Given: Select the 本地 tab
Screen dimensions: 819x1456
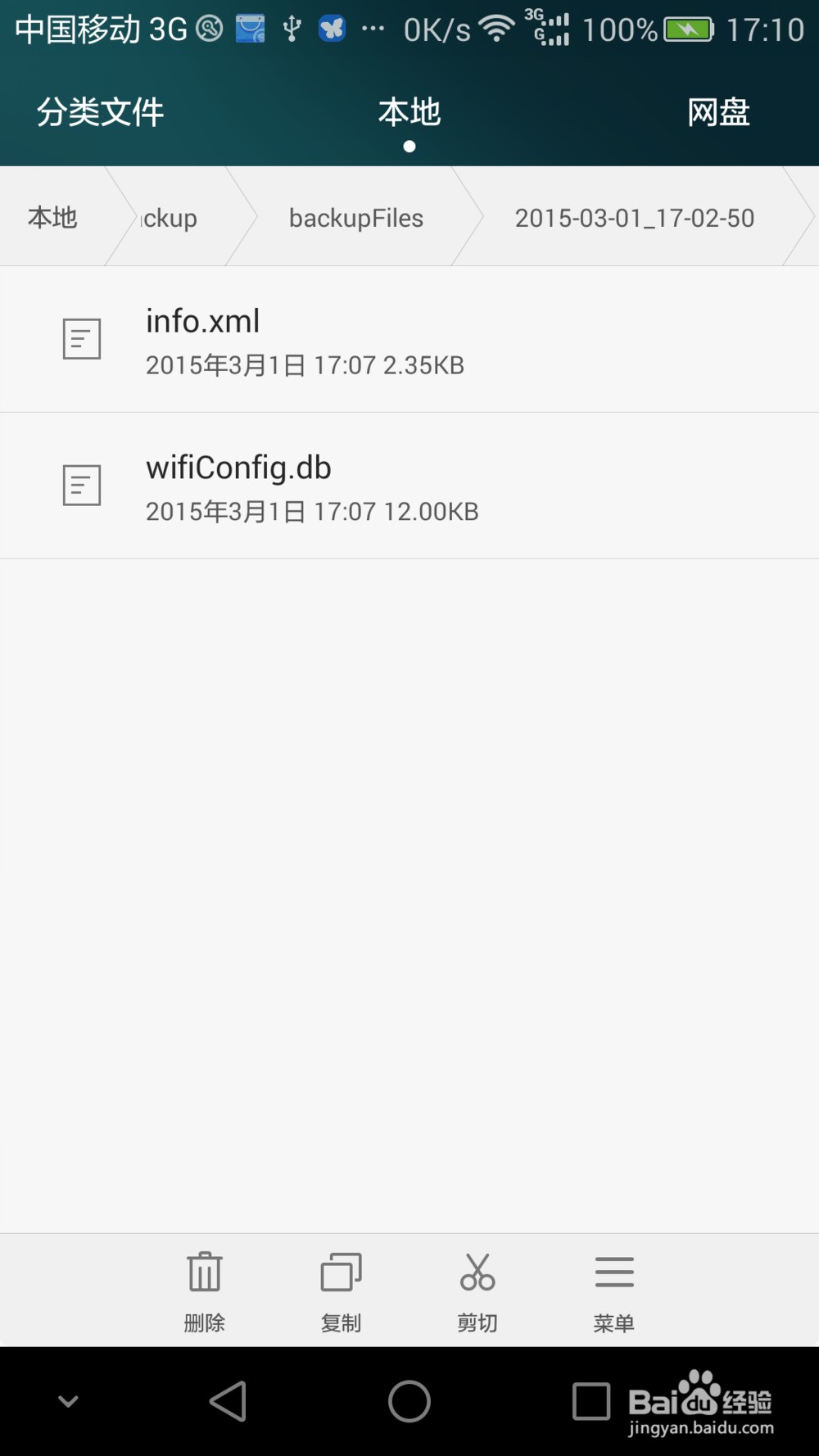Looking at the screenshot, I should click(x=409, y=112).
